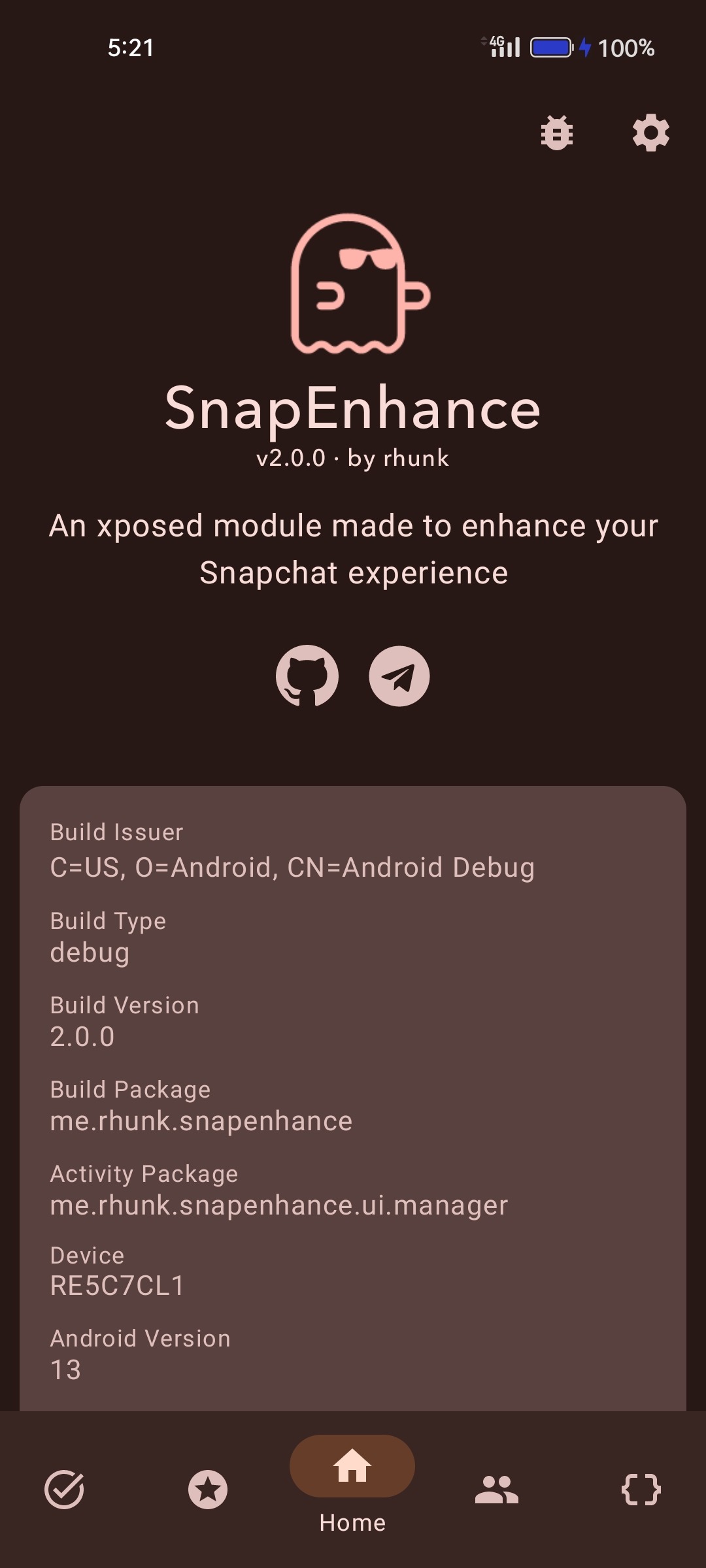
Task: Switch to the tasks checkmark tab
Action: coord(64,1490)
